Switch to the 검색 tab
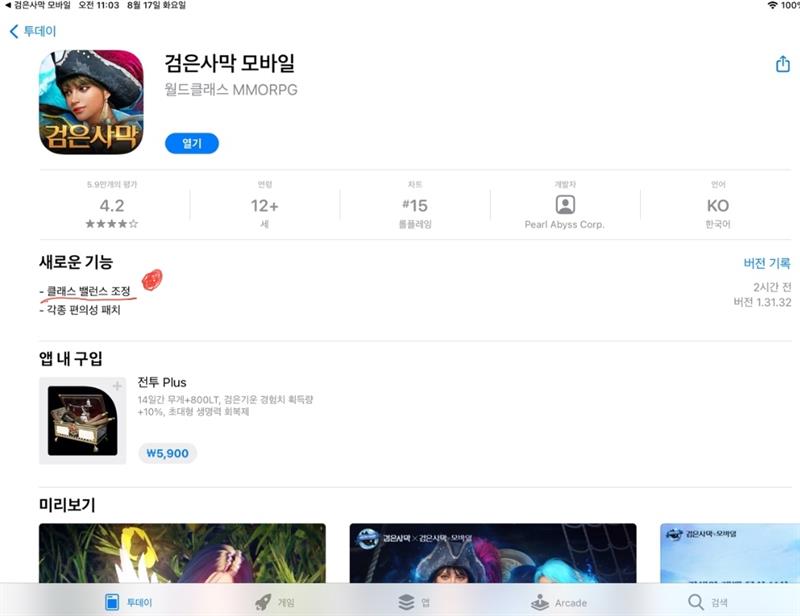Image resolution: width=800 pixels, height=616 pixels. pyautogui.click(x=708, y=602)
